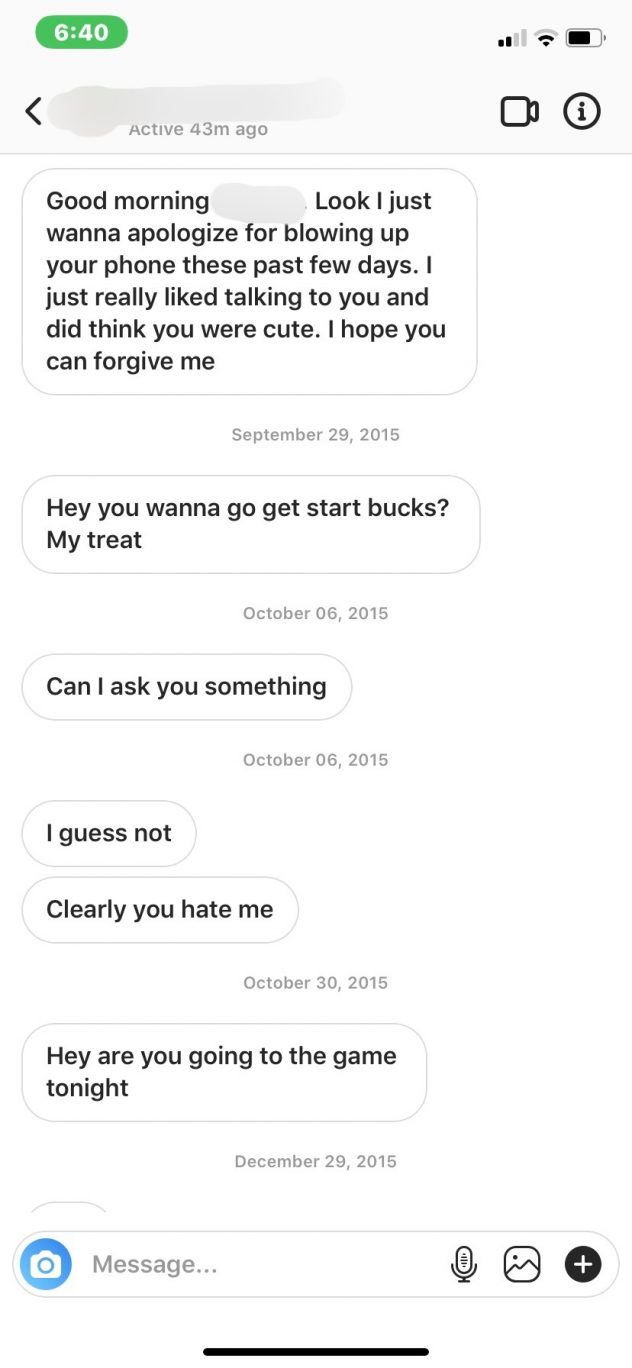Viewport: 632px width, 1368px height.
Task: Pick a photo from gallery
Action: click(522, 1264)
